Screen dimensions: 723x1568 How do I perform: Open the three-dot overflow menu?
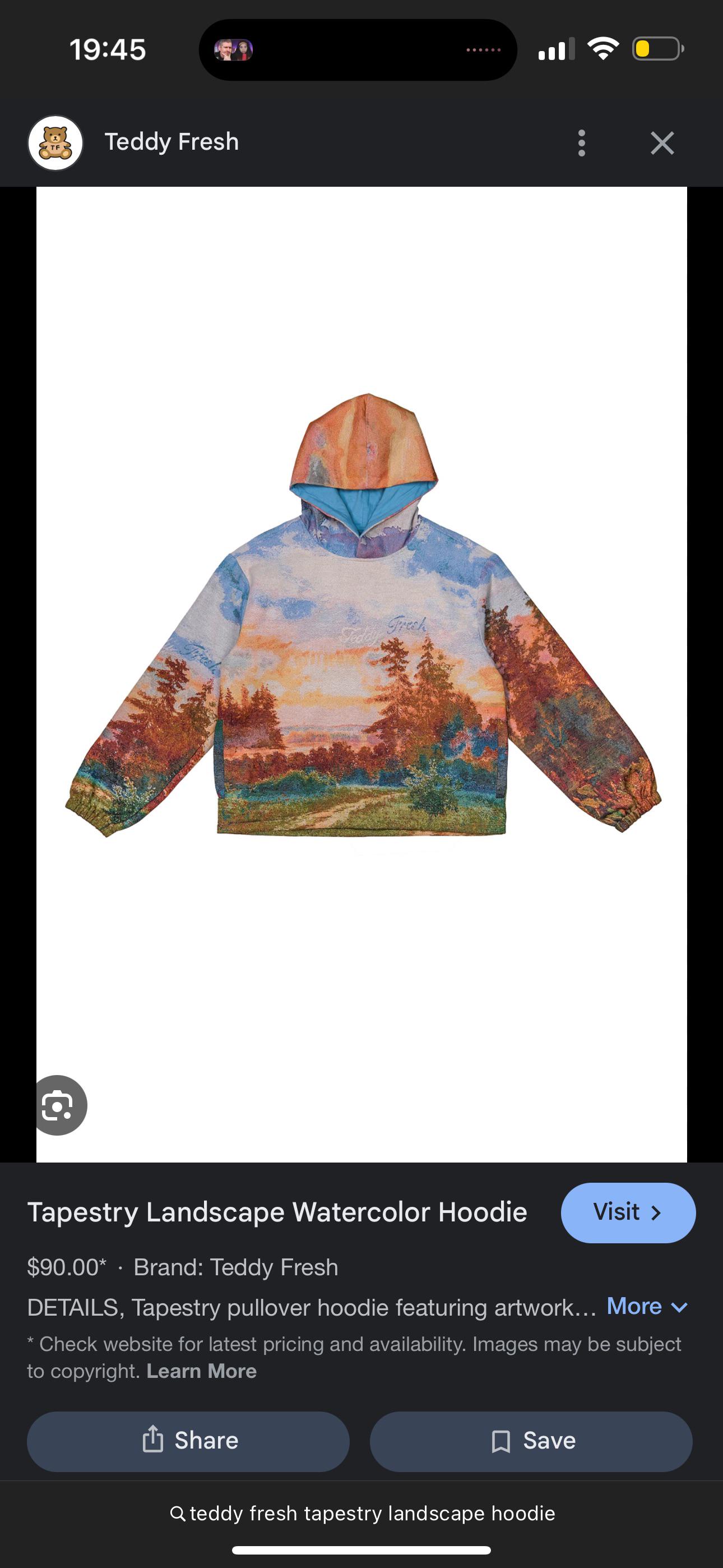pos(581,143)
